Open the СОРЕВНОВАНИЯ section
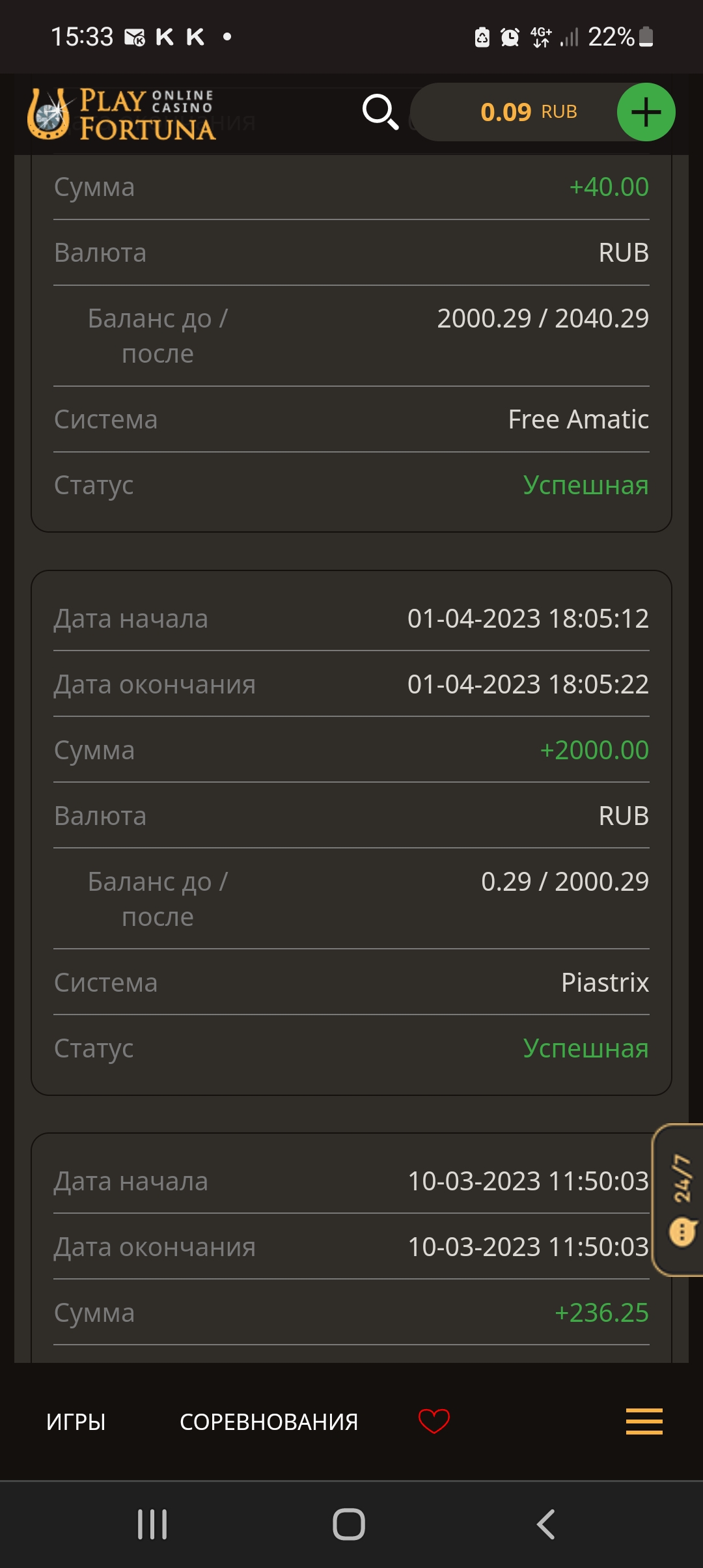Image resolution: width=703 pixels, height=1568 pixels. (269, 1421)
